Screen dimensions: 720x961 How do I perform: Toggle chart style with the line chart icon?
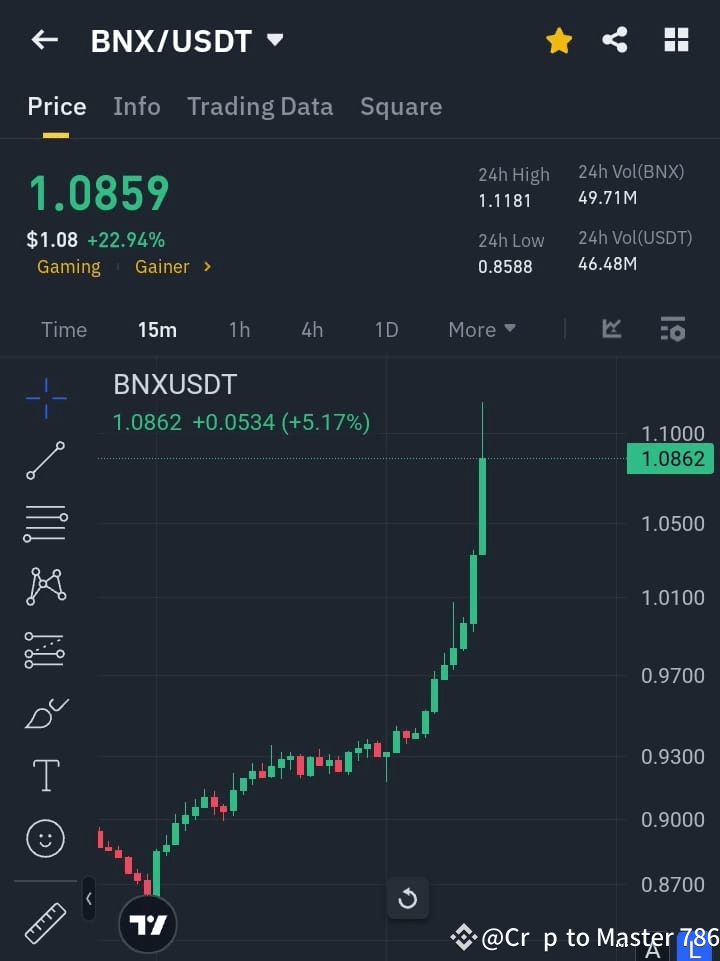pos(611,329)
